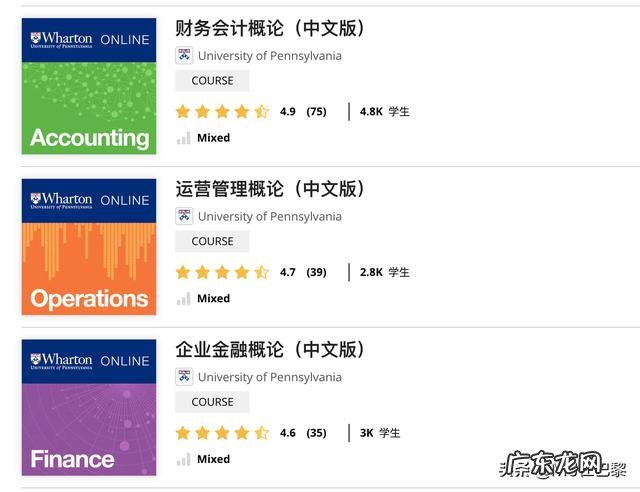Open the 财务会计概论（中文版）course

tap(270, 28)
